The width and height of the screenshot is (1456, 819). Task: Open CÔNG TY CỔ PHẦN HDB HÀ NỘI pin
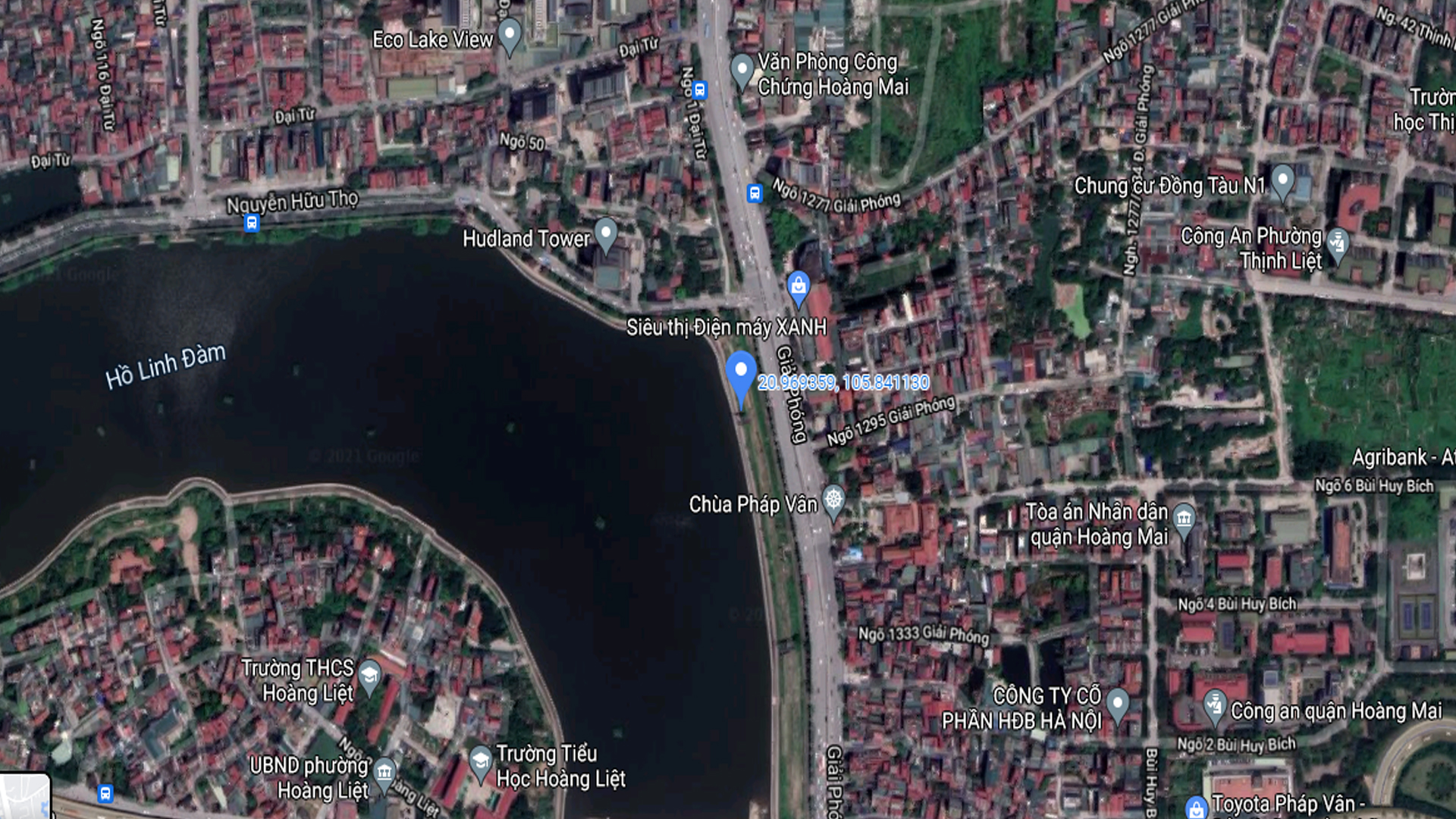coord(1117,704)
